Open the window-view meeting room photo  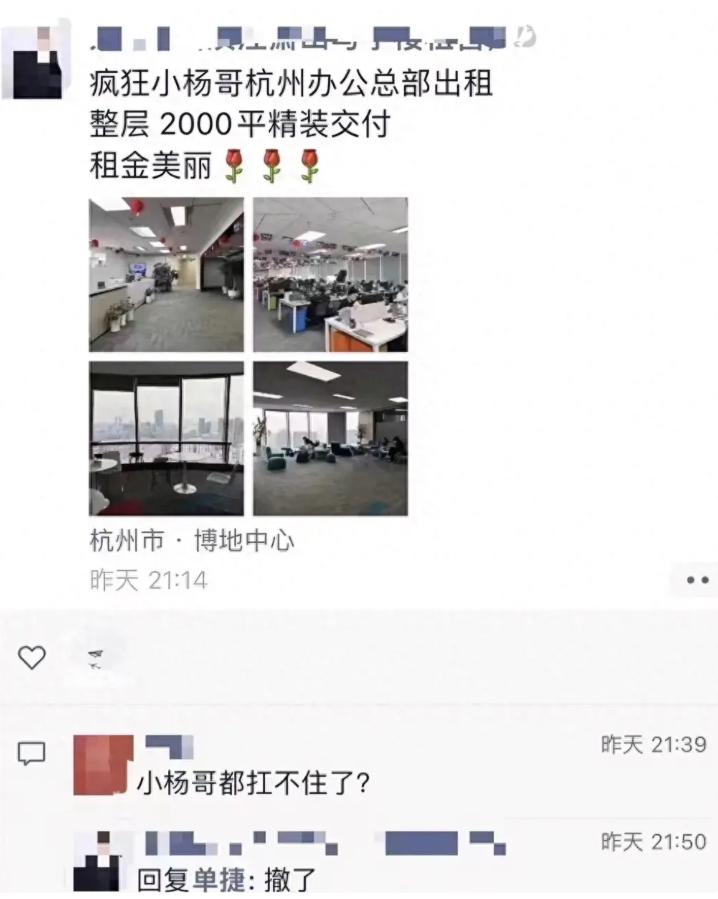point(166,438)
